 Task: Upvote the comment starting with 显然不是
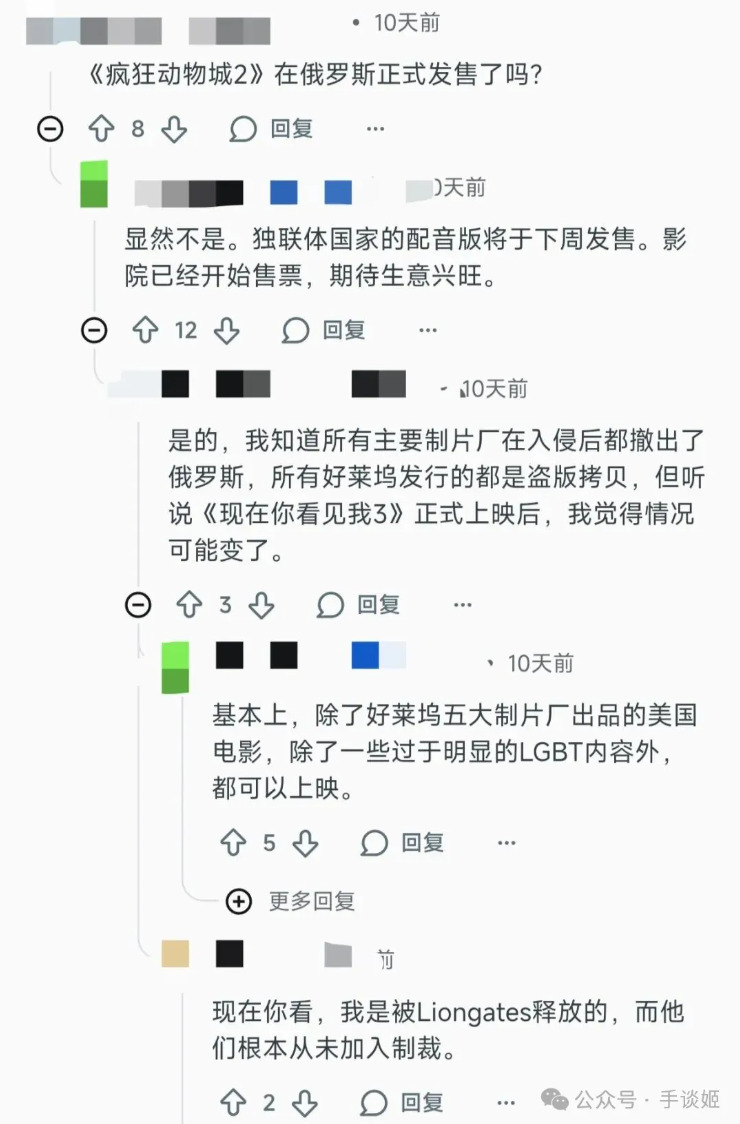[x=146, y=330]
